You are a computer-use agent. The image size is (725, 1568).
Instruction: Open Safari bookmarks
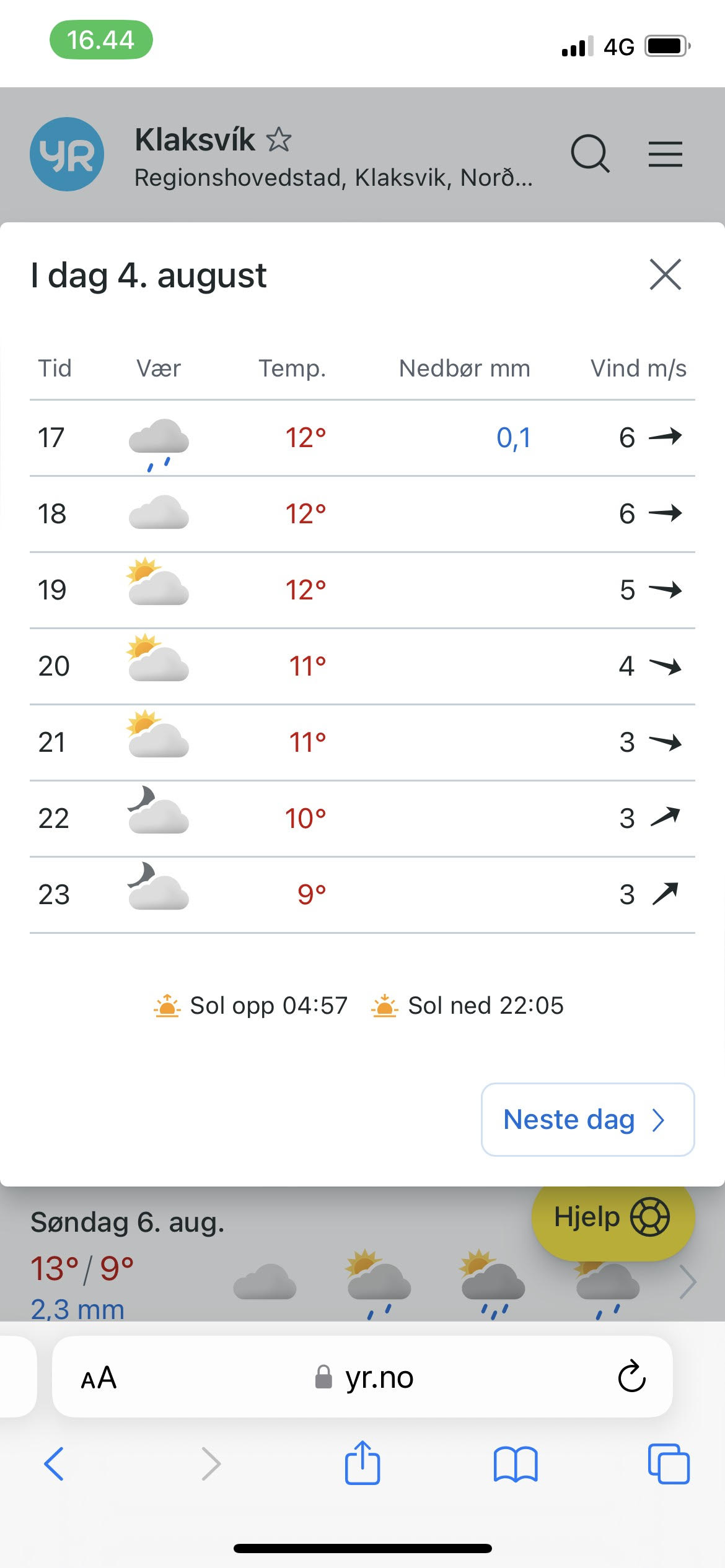516,1464
